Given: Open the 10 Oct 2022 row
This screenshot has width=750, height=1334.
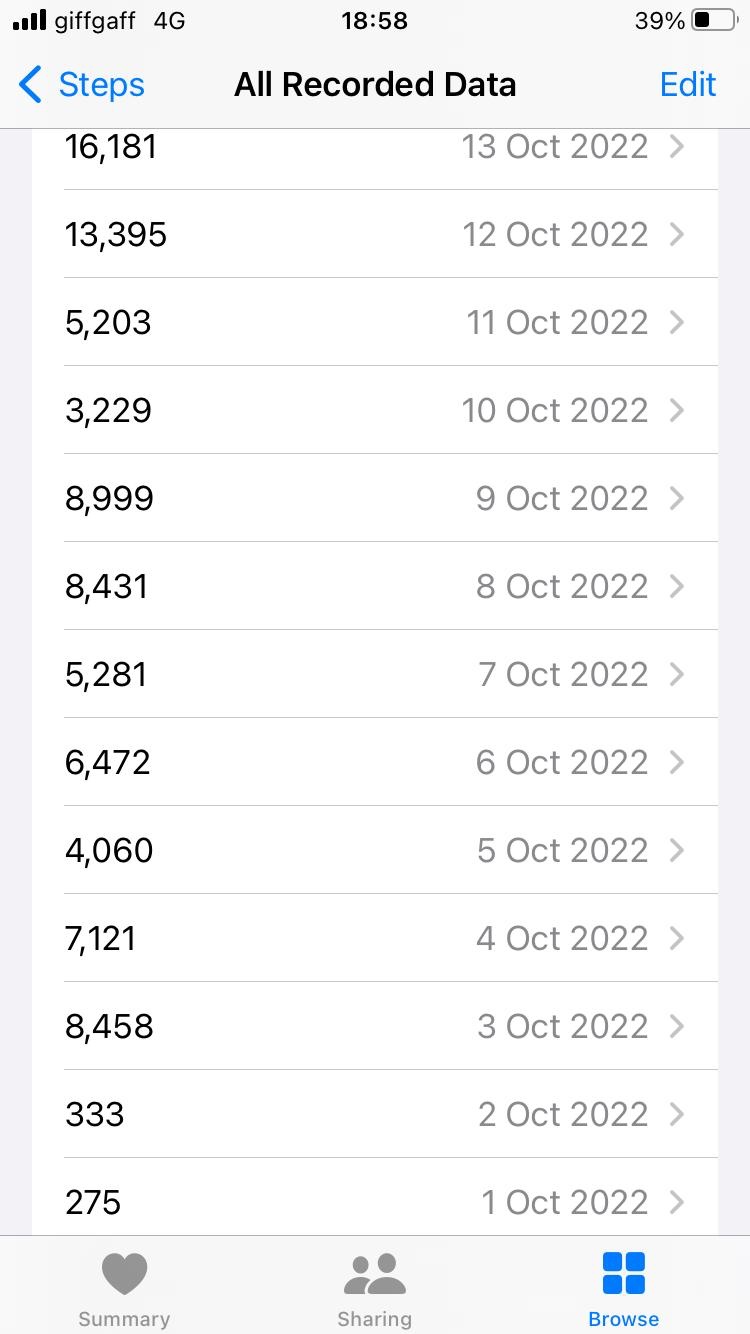Looking at the screenshot, I should pos(375,410).
